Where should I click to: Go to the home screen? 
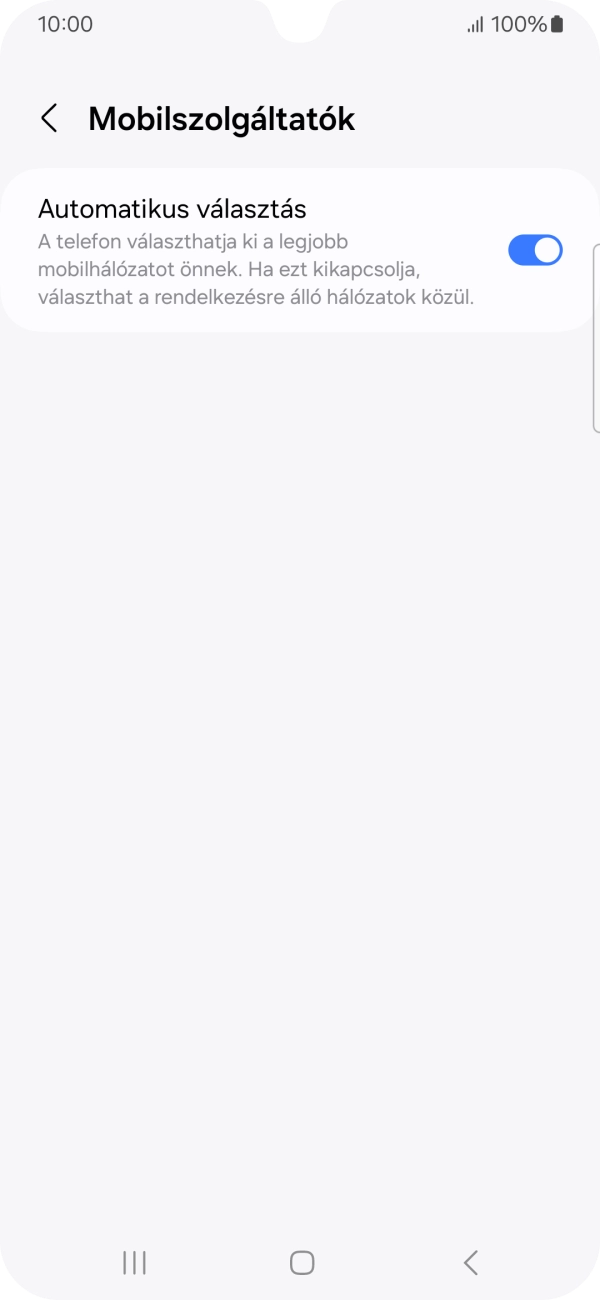pos(301,1262)
